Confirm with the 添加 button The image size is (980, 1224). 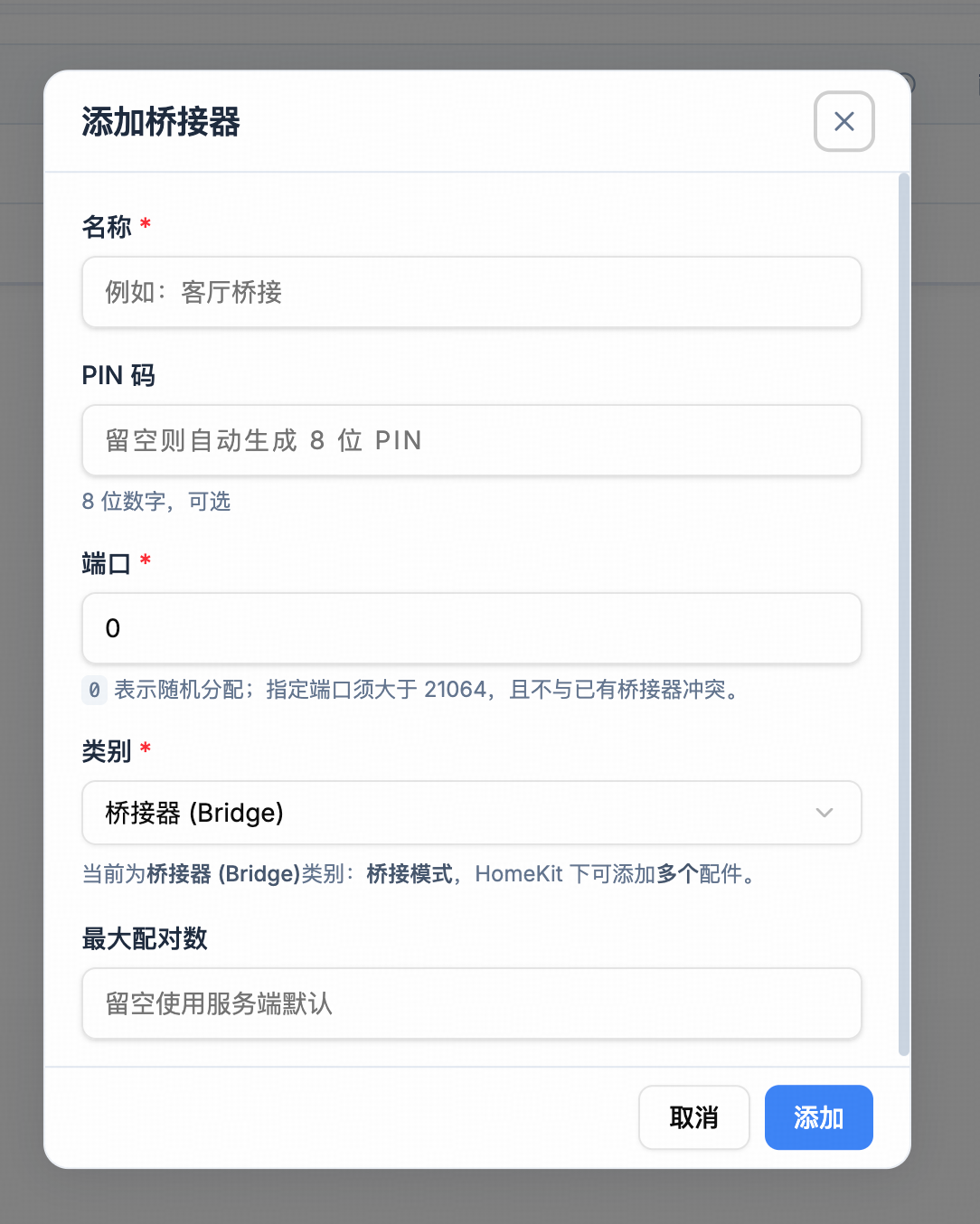tap(818, 1117)
